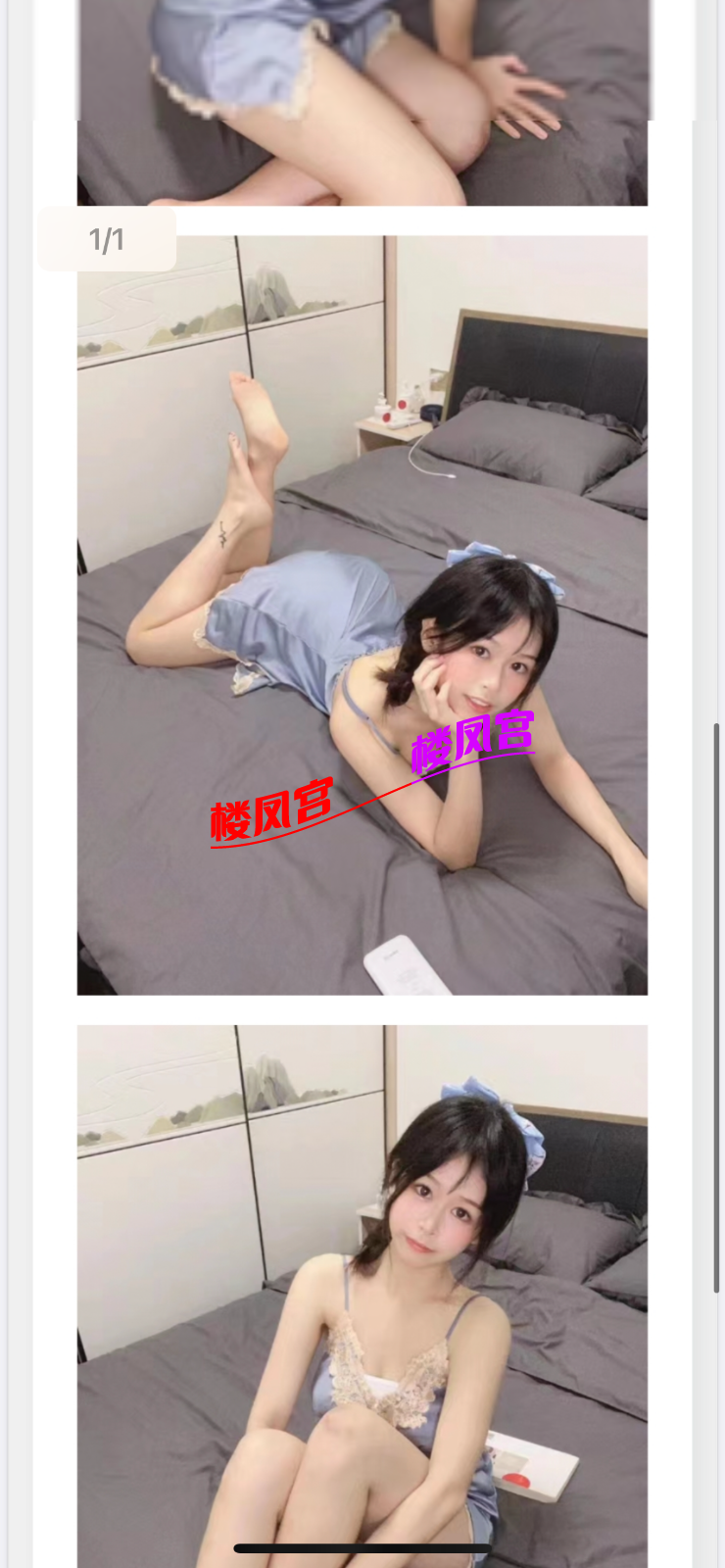Open the bottom photo of the seated girl
The image size is (725, 1568).
(x=362, y=1294)
